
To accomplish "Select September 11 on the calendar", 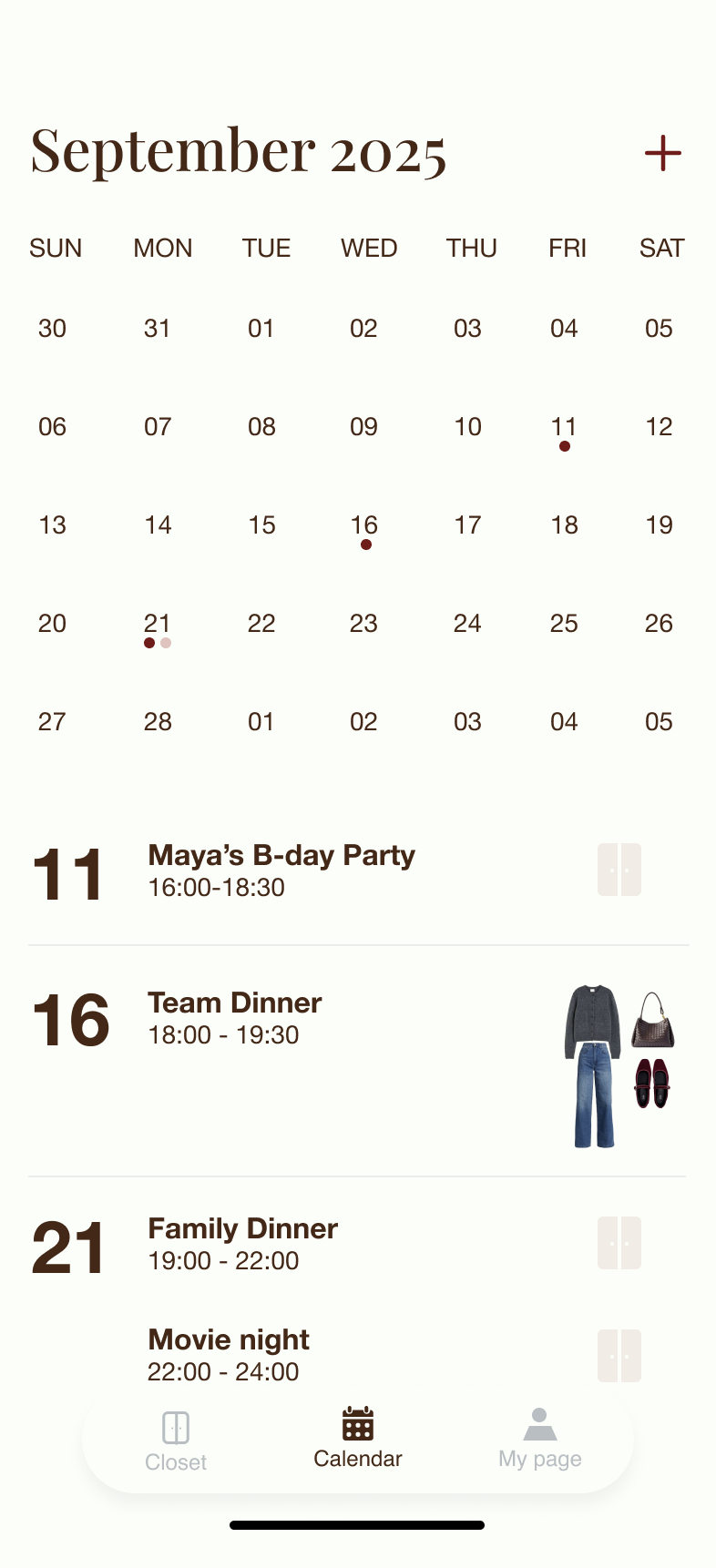I will [x=564, y=427].
